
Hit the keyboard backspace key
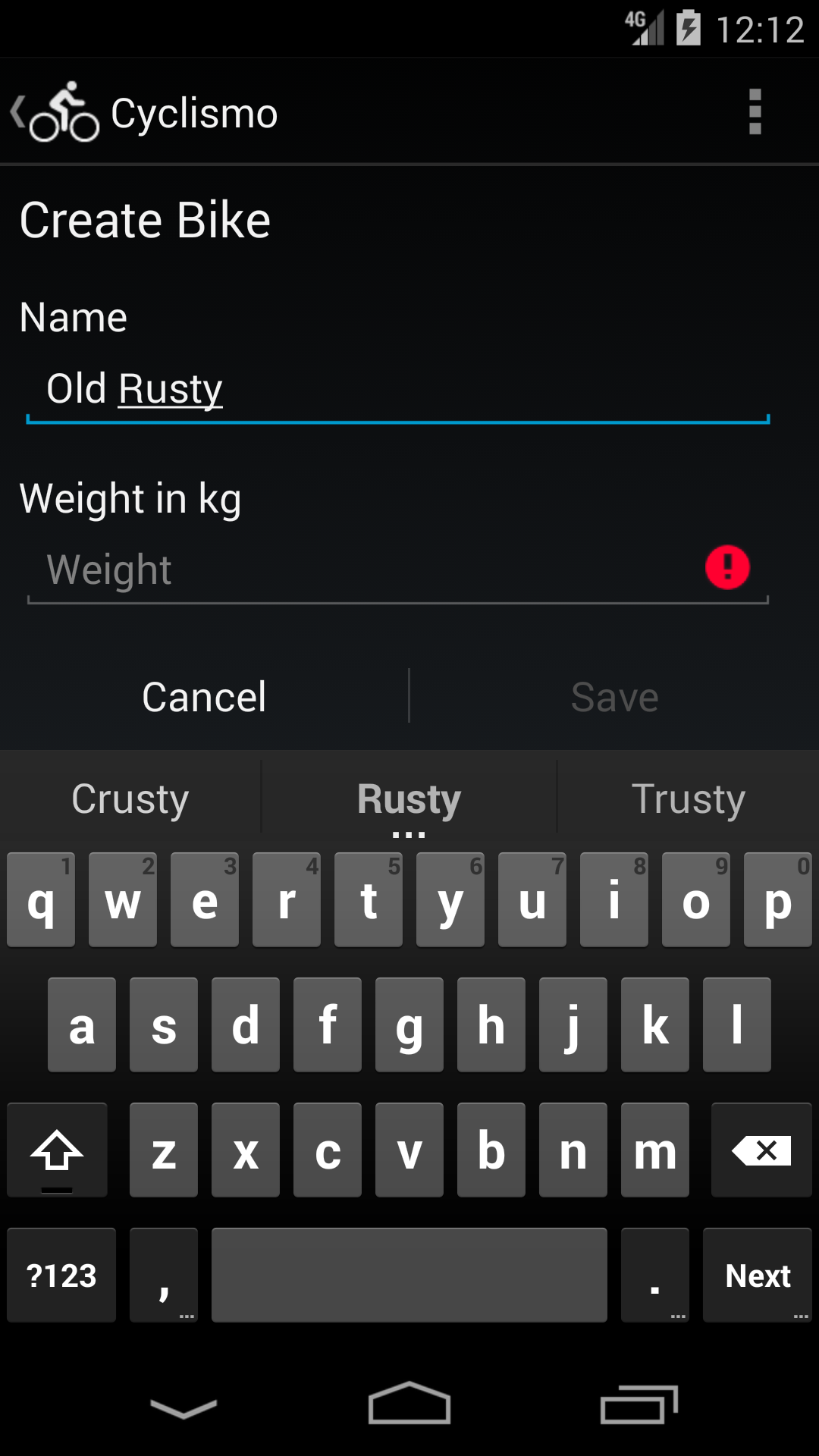point(761,1150)
